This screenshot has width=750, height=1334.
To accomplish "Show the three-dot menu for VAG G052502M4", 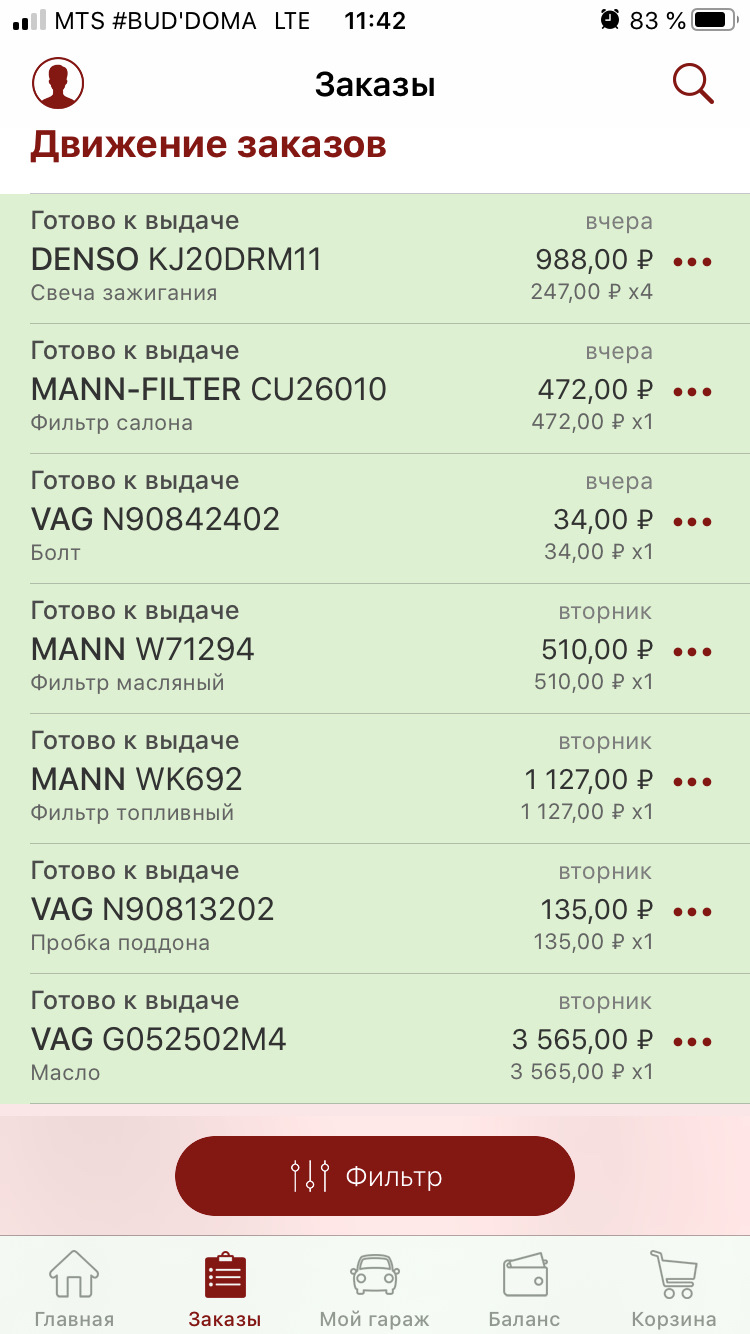I will (692, 1042).
